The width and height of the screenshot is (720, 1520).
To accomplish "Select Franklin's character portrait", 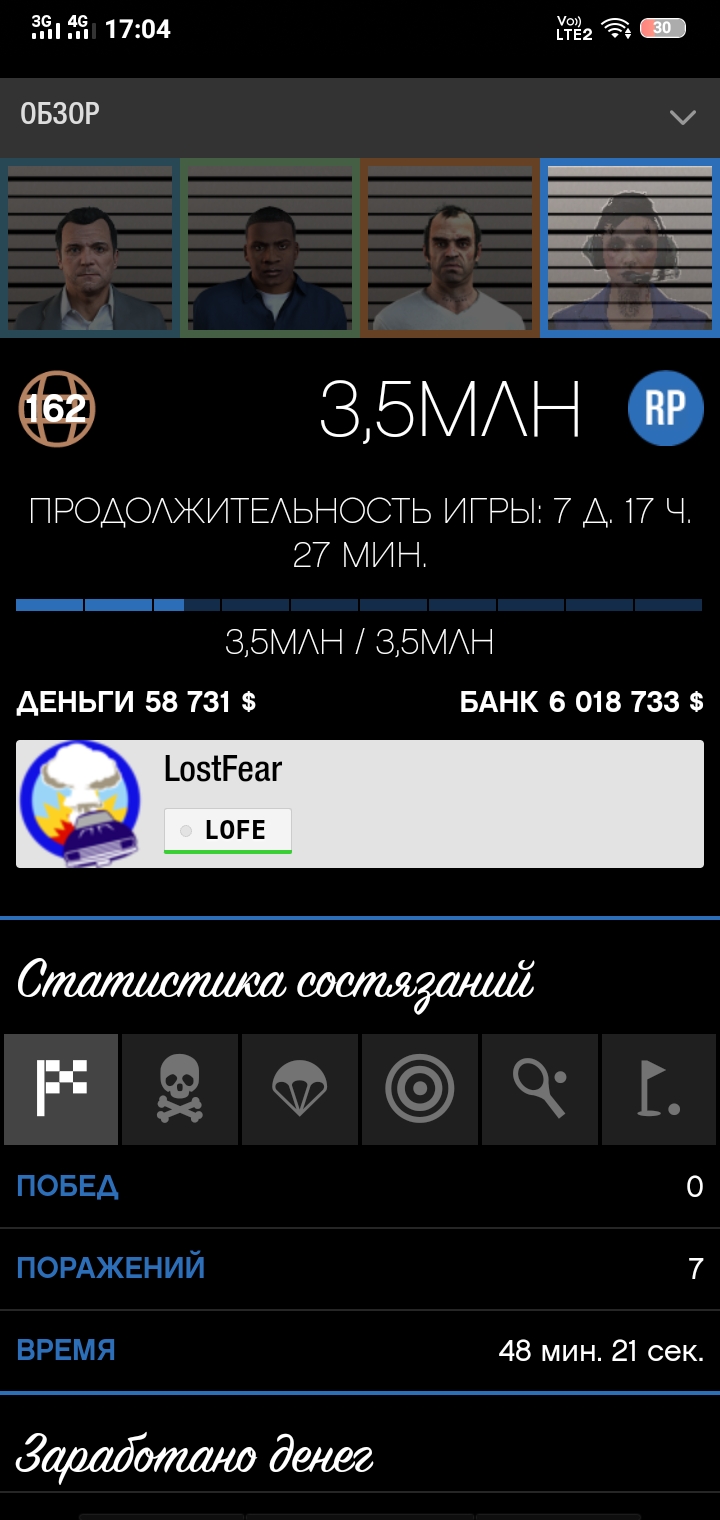I will coord(270,248).
